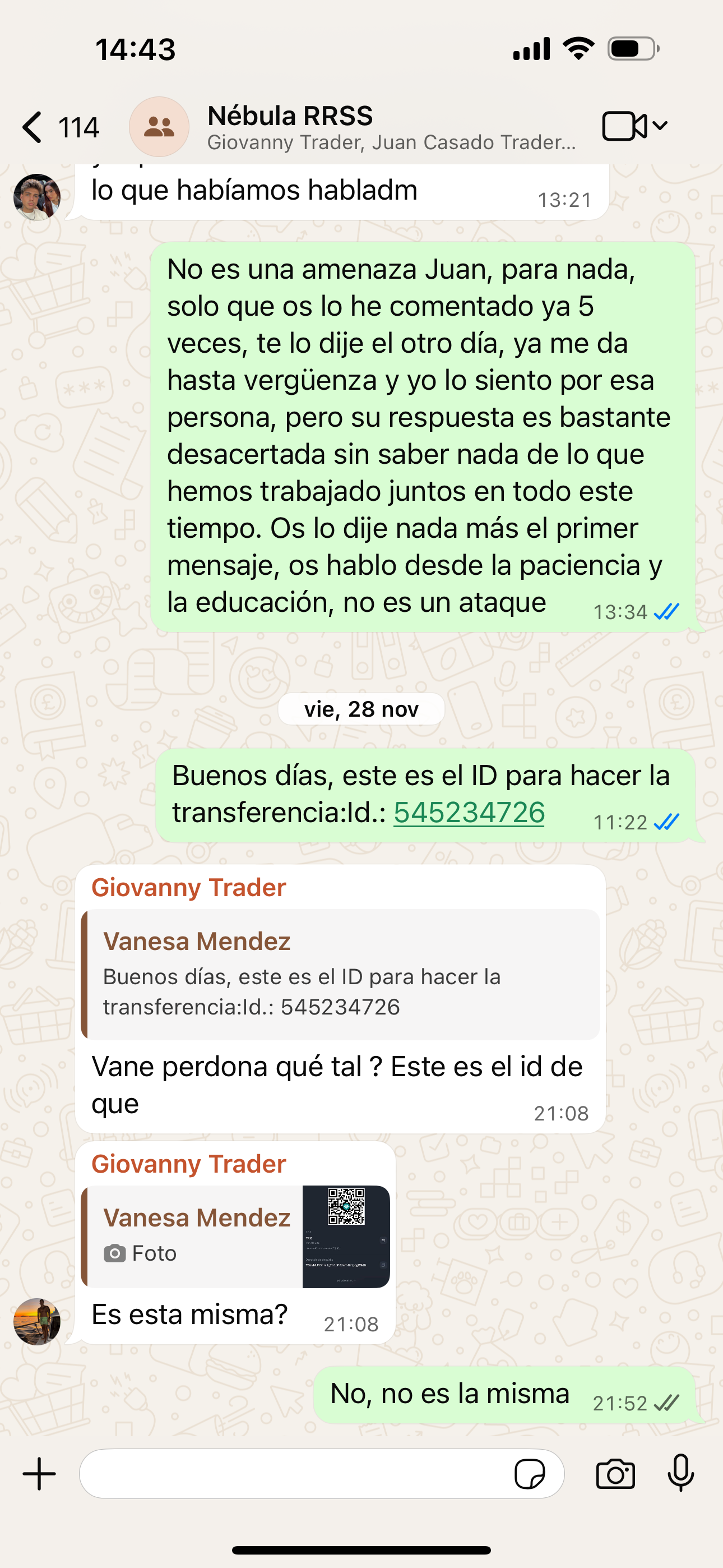Jump to quoted message about the transfer ID
This screenshot has height=1568, width=723.
click(x=341, y=974)
